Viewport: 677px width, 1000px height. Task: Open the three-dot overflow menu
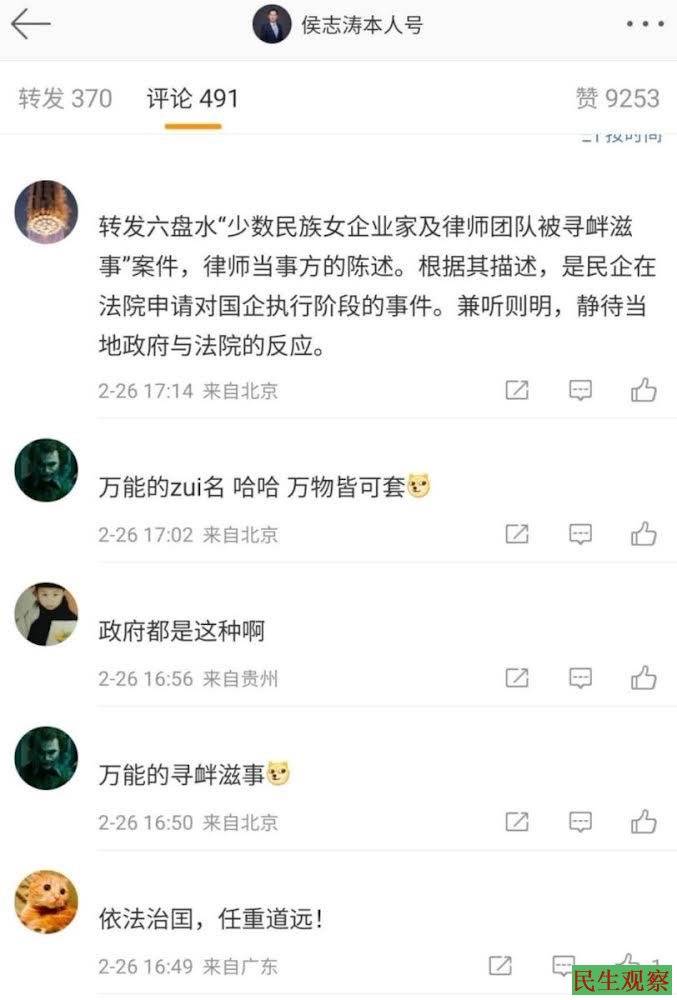644,26
